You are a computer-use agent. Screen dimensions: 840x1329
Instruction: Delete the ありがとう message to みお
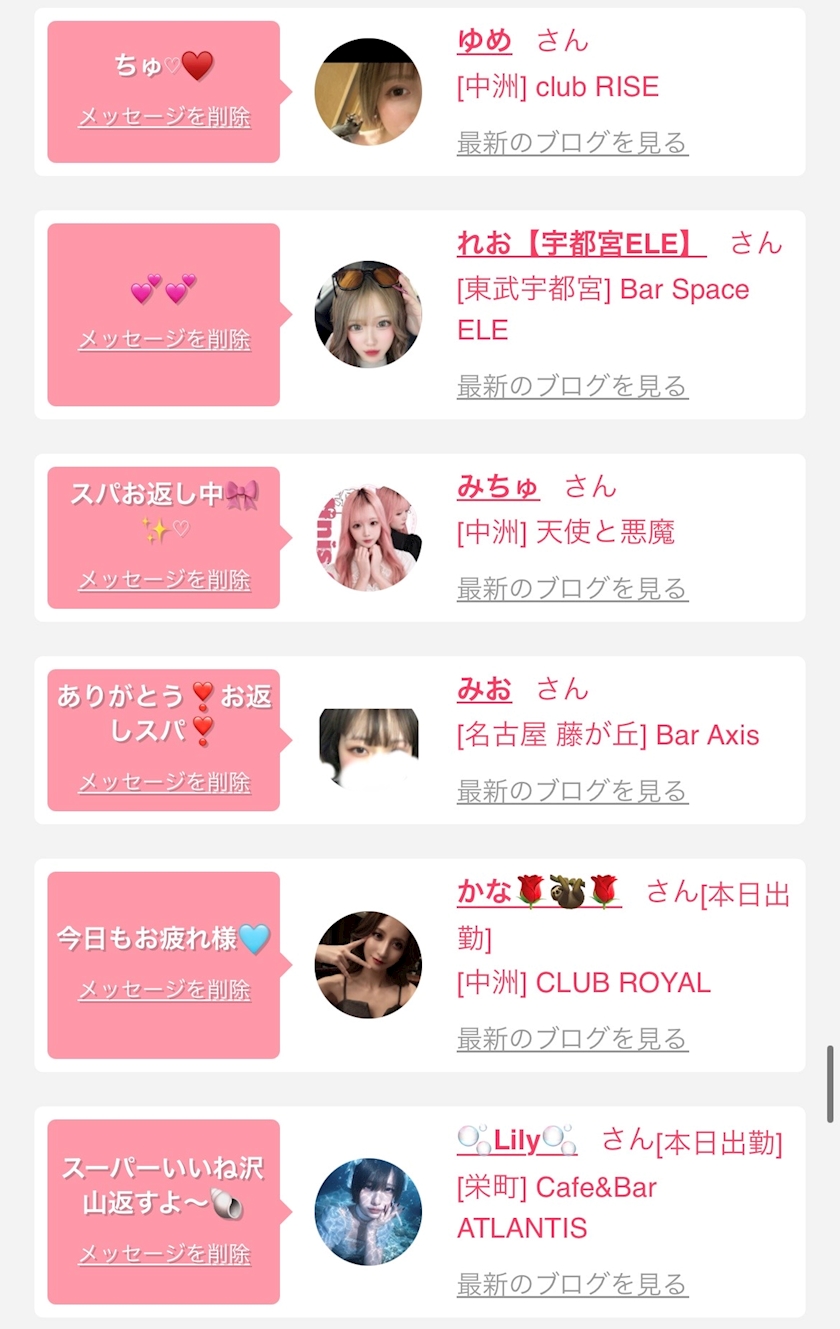(x=164, y=782)
